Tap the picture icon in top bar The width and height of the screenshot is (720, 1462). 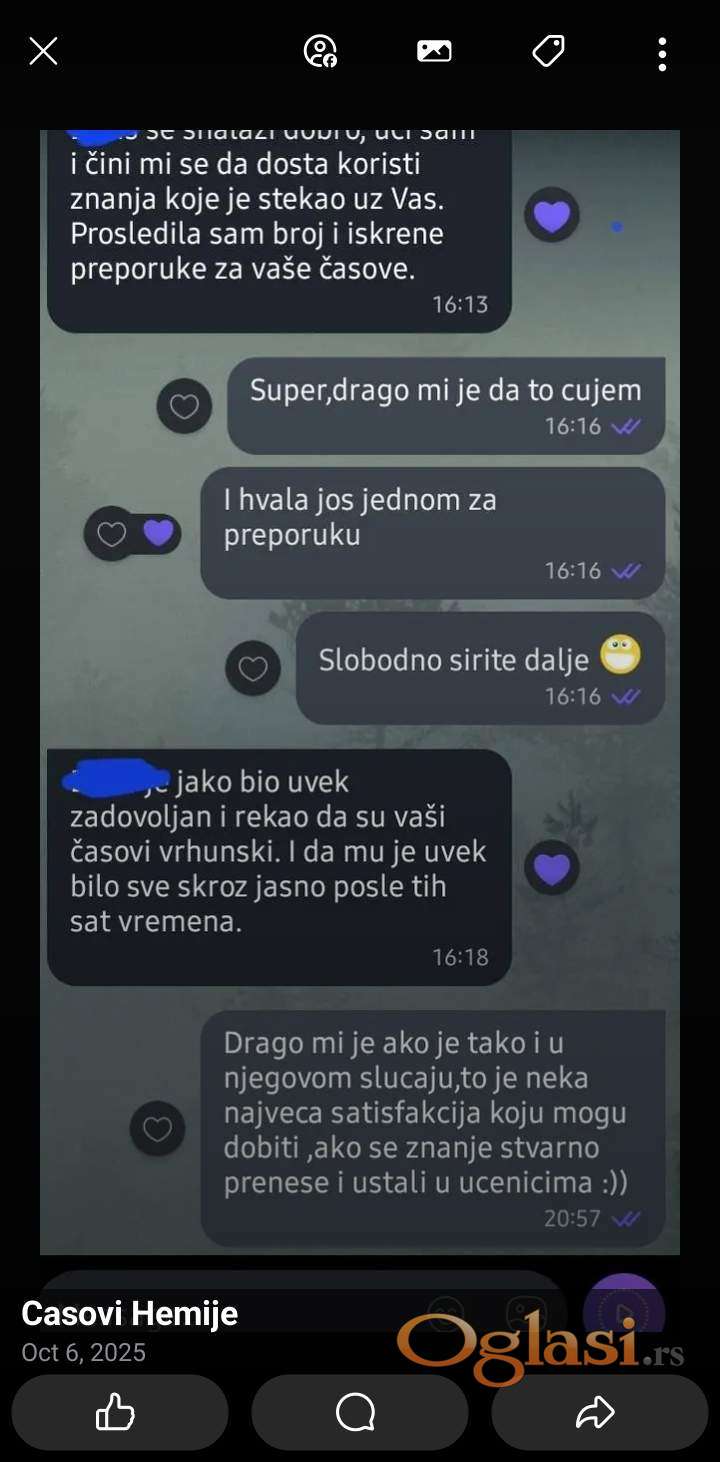coord(434,51)
